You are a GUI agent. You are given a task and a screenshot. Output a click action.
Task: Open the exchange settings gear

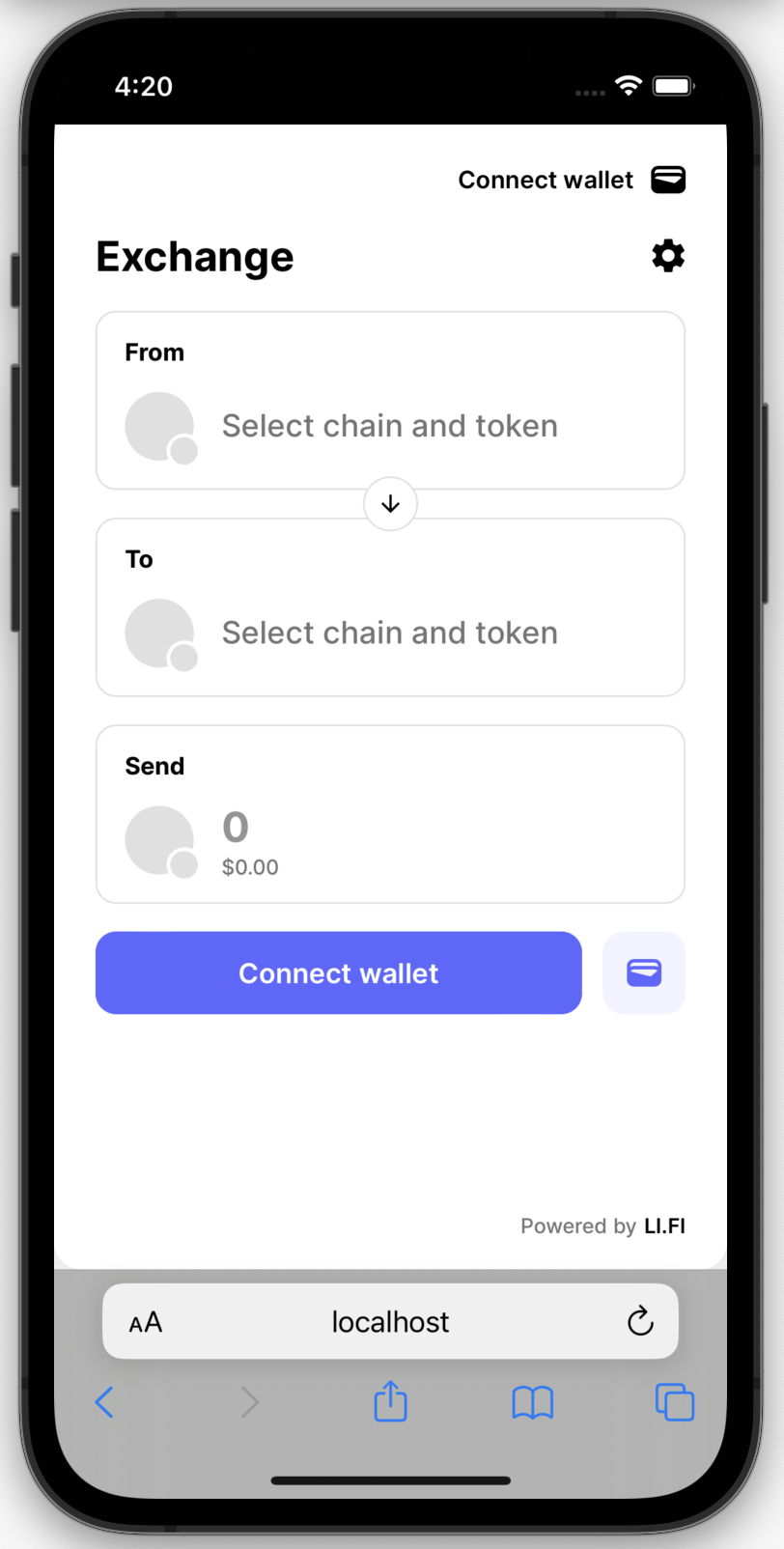coord(668,256)
